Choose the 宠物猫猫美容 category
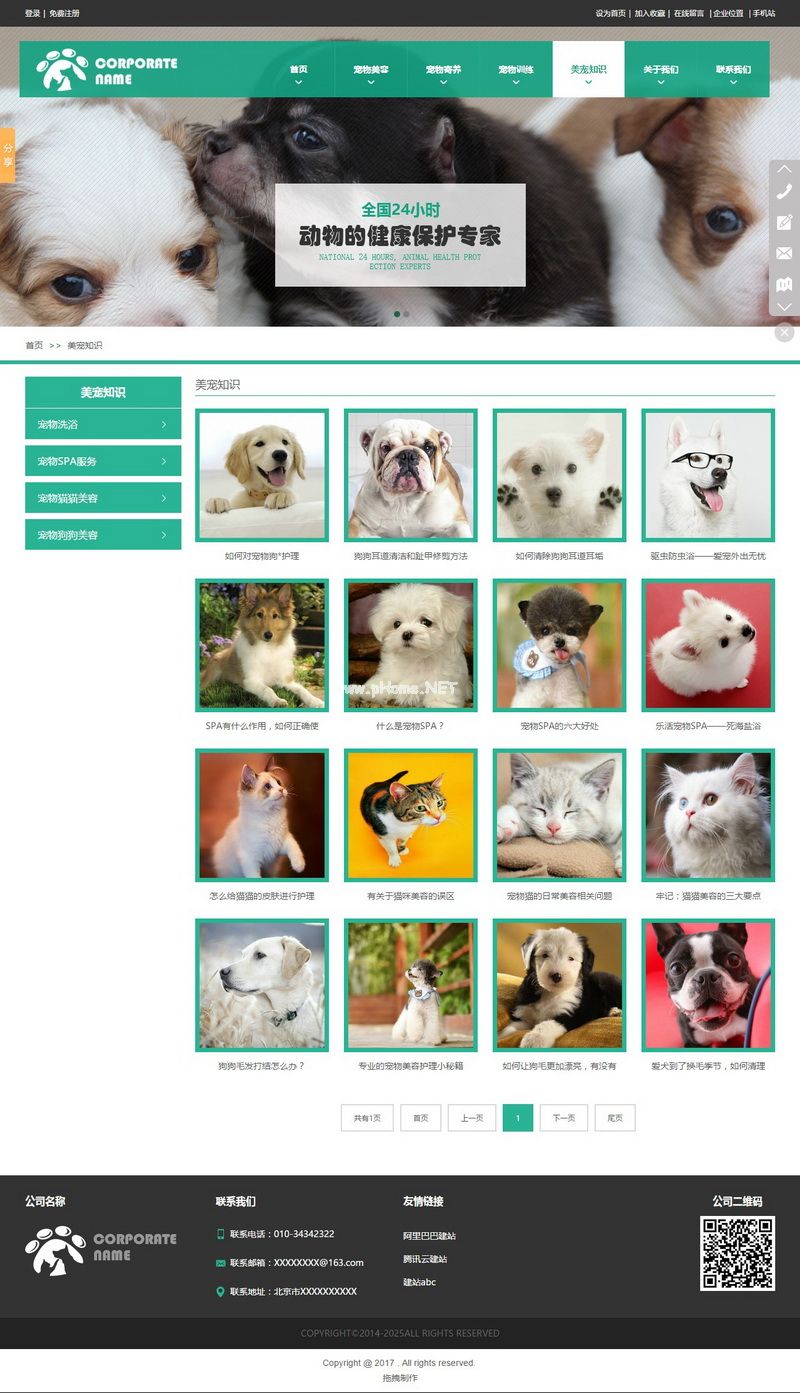 click(x=103, y=498)
